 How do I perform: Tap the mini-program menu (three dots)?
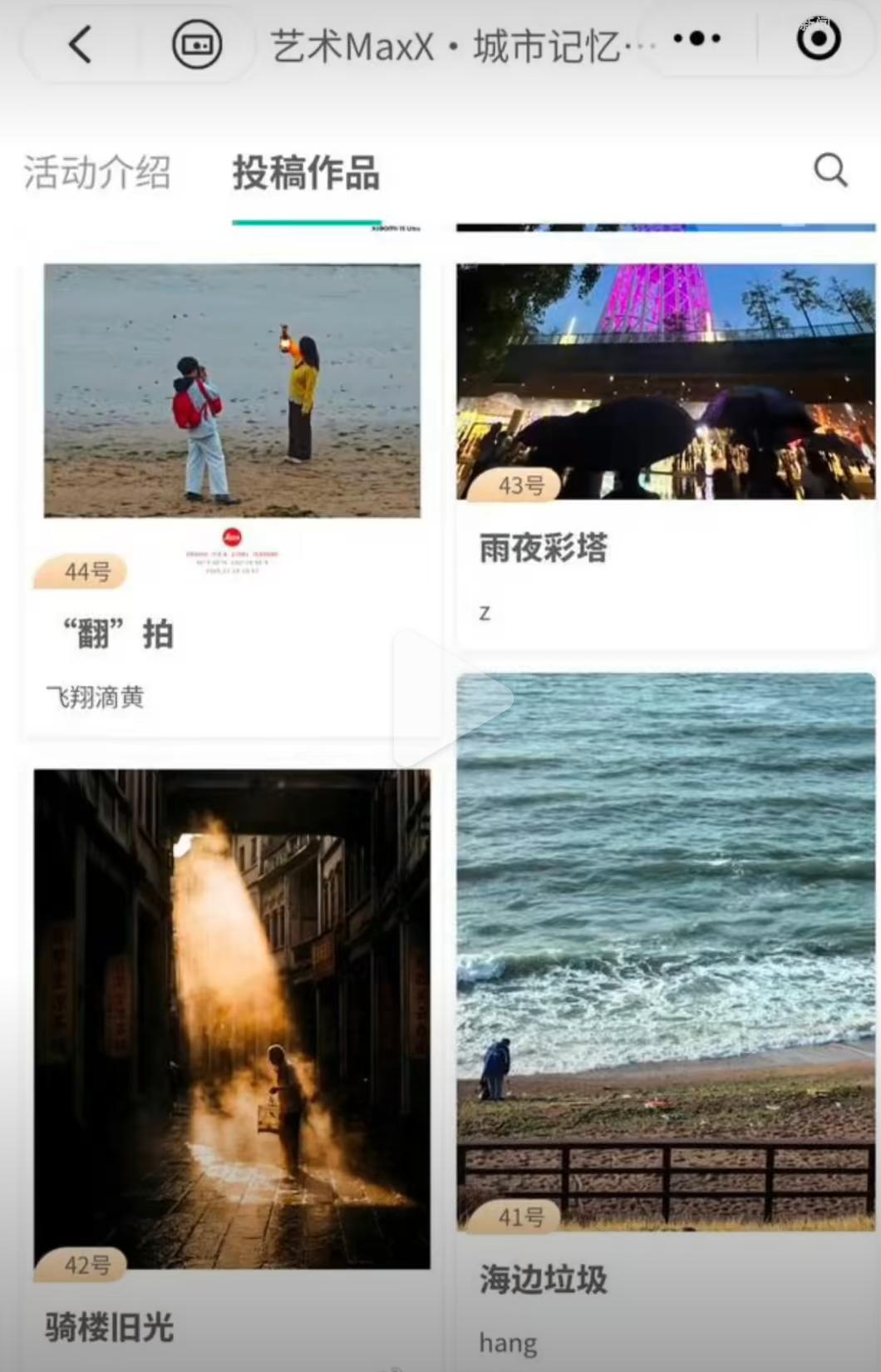pyautogui.click(x=696, y=37)
